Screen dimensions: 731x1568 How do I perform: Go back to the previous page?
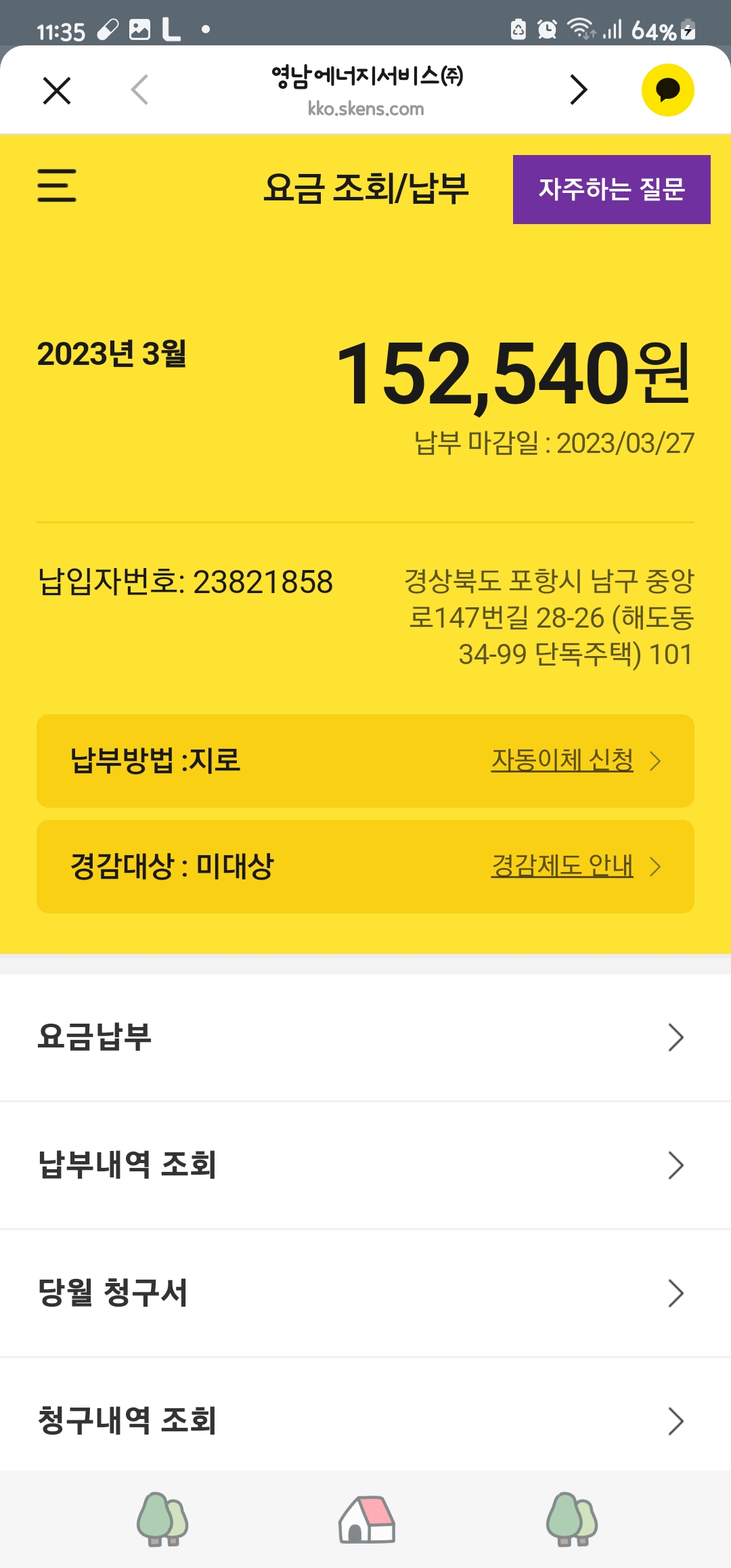(139, 90)
